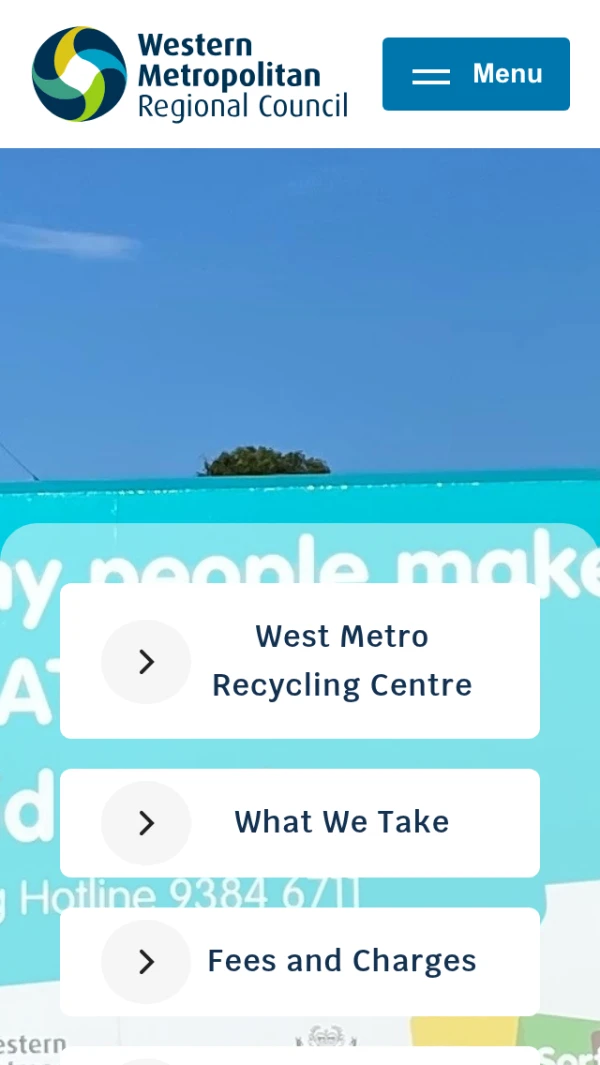
Task: Go to Western Metropolitan Regional Council homepage
Action: click(x=190, y=74)
